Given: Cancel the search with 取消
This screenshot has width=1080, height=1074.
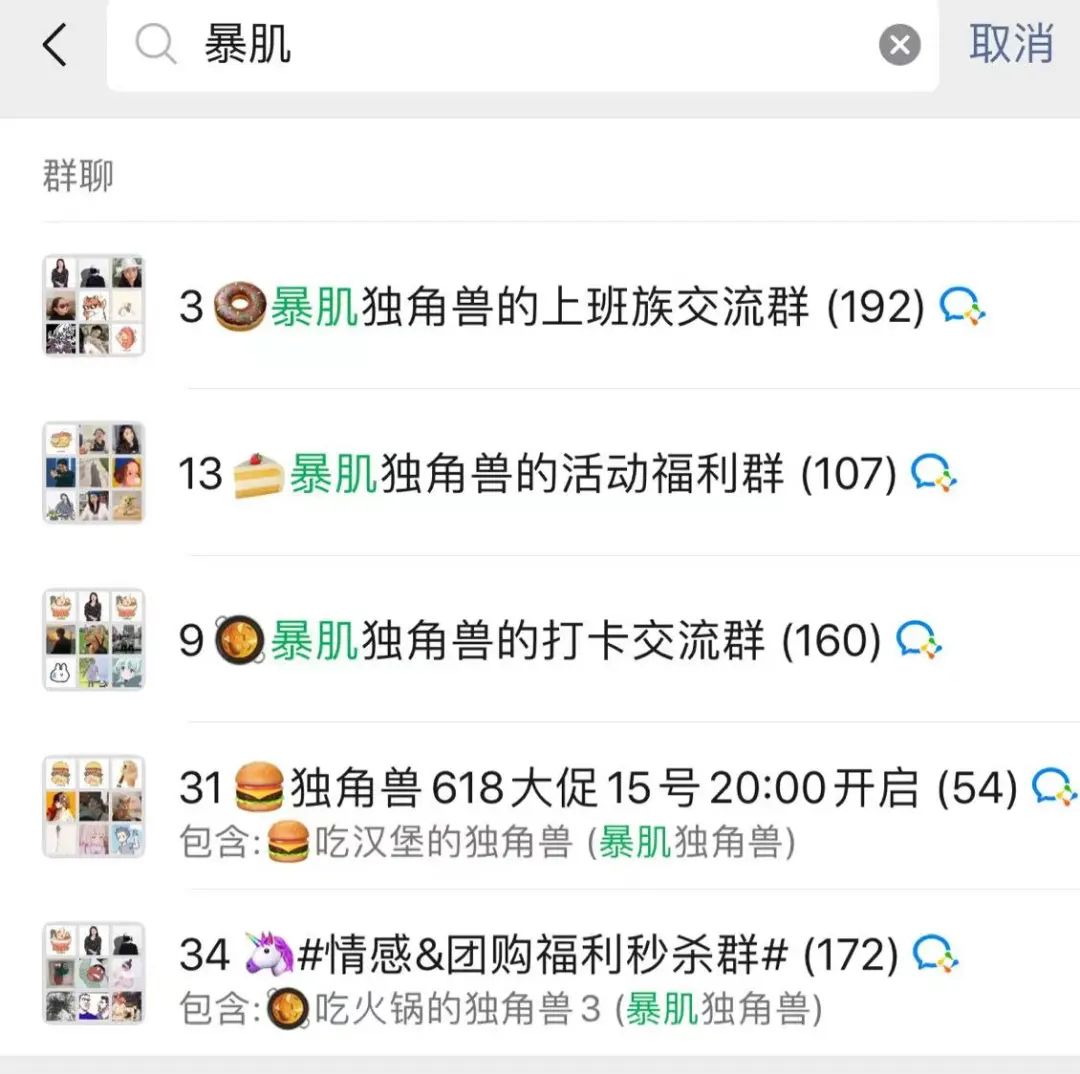Looking at the screenshot, I should click(x=1011, y=45).
